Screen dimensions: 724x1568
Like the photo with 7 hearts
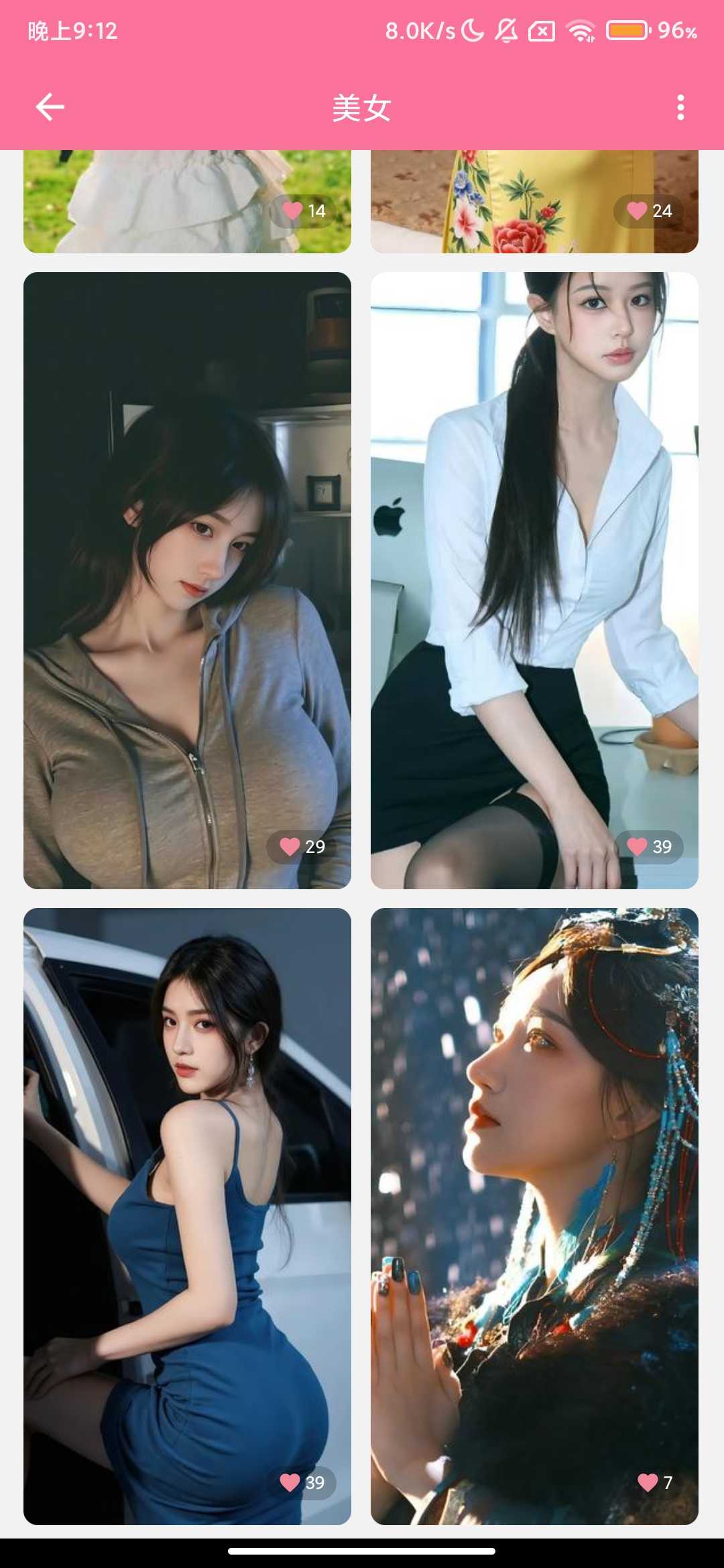click(648, 1482)
